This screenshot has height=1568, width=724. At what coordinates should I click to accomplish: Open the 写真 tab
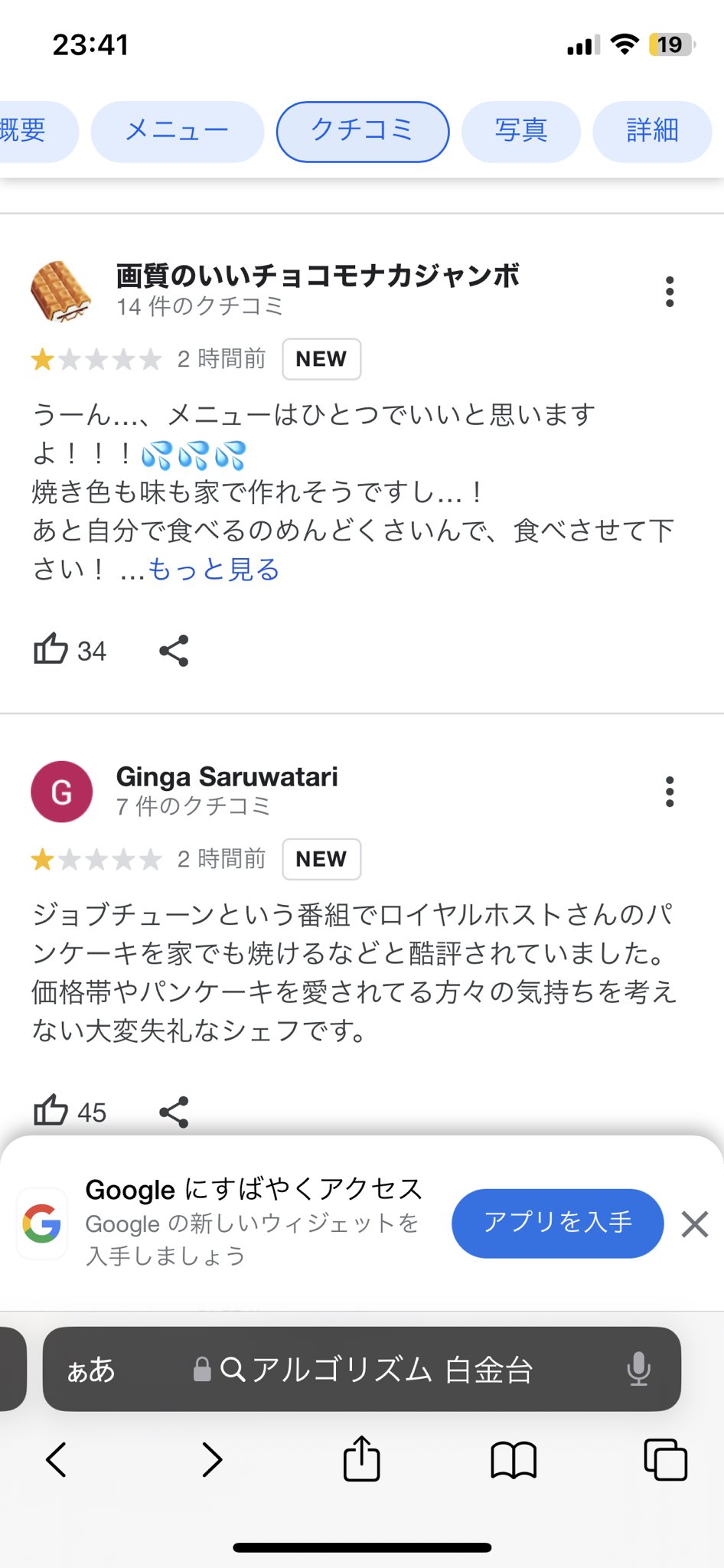[521, 132]
